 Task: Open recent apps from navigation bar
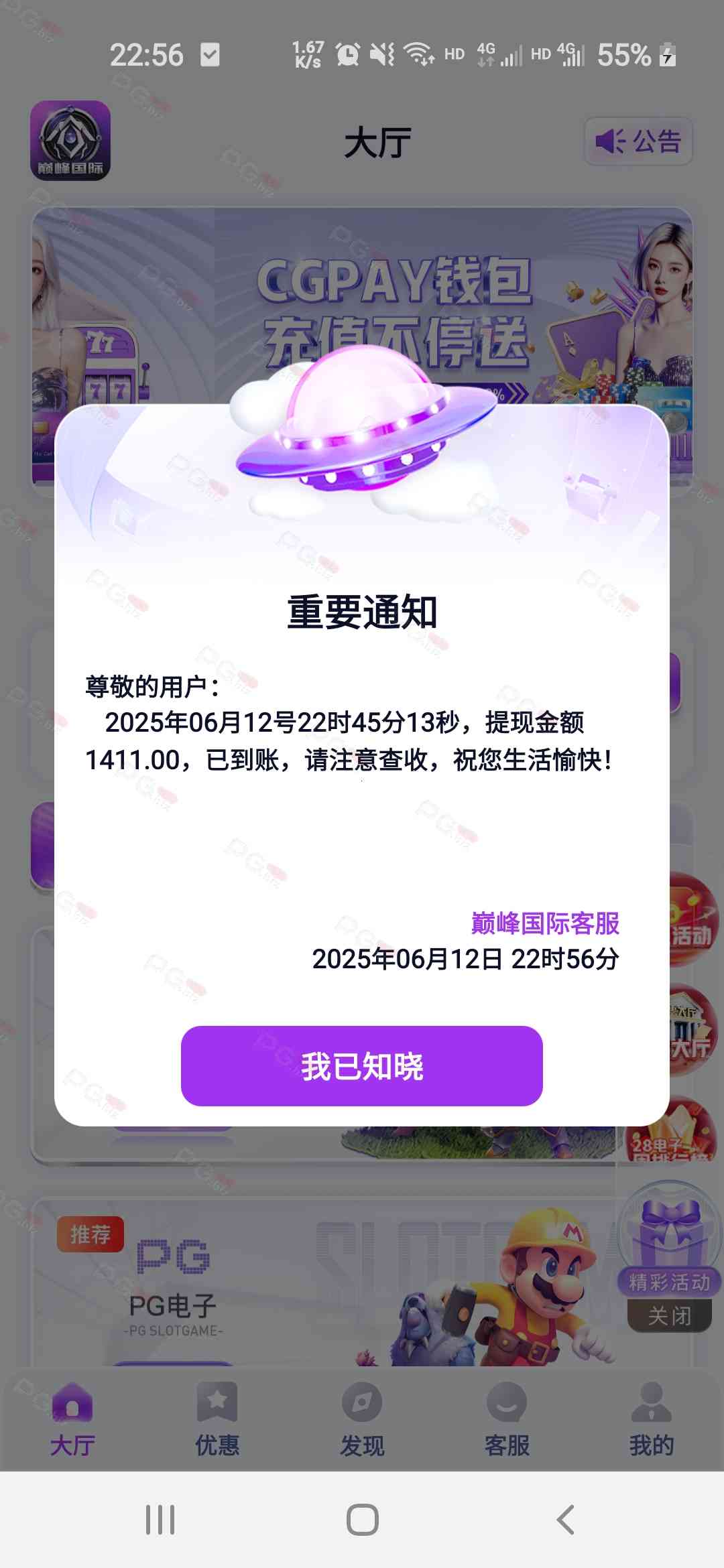pos(160,1520)
